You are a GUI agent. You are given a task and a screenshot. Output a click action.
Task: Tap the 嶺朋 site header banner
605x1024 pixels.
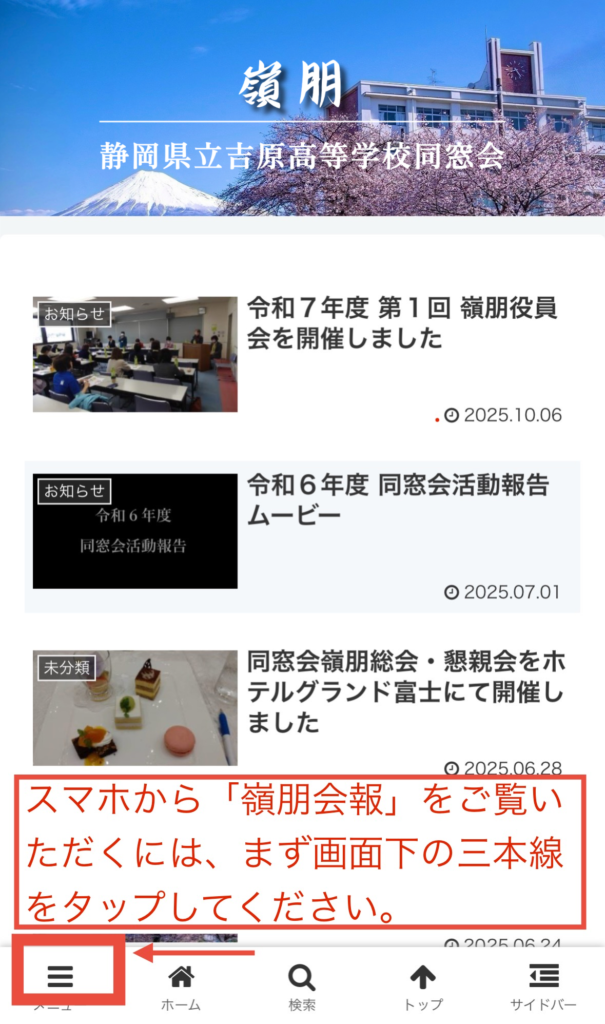tap(302, 110)
